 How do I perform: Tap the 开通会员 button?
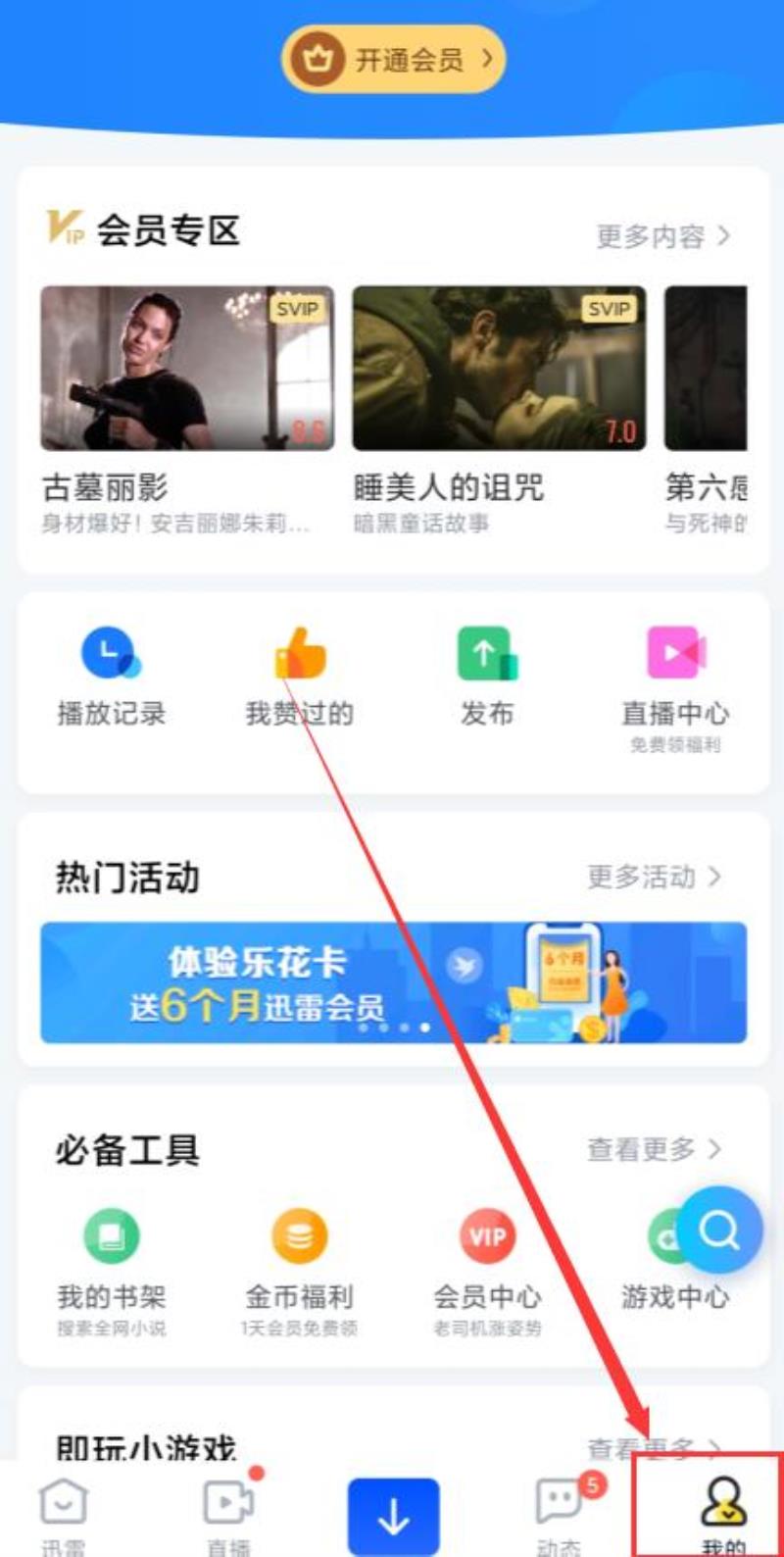point(393,60)
